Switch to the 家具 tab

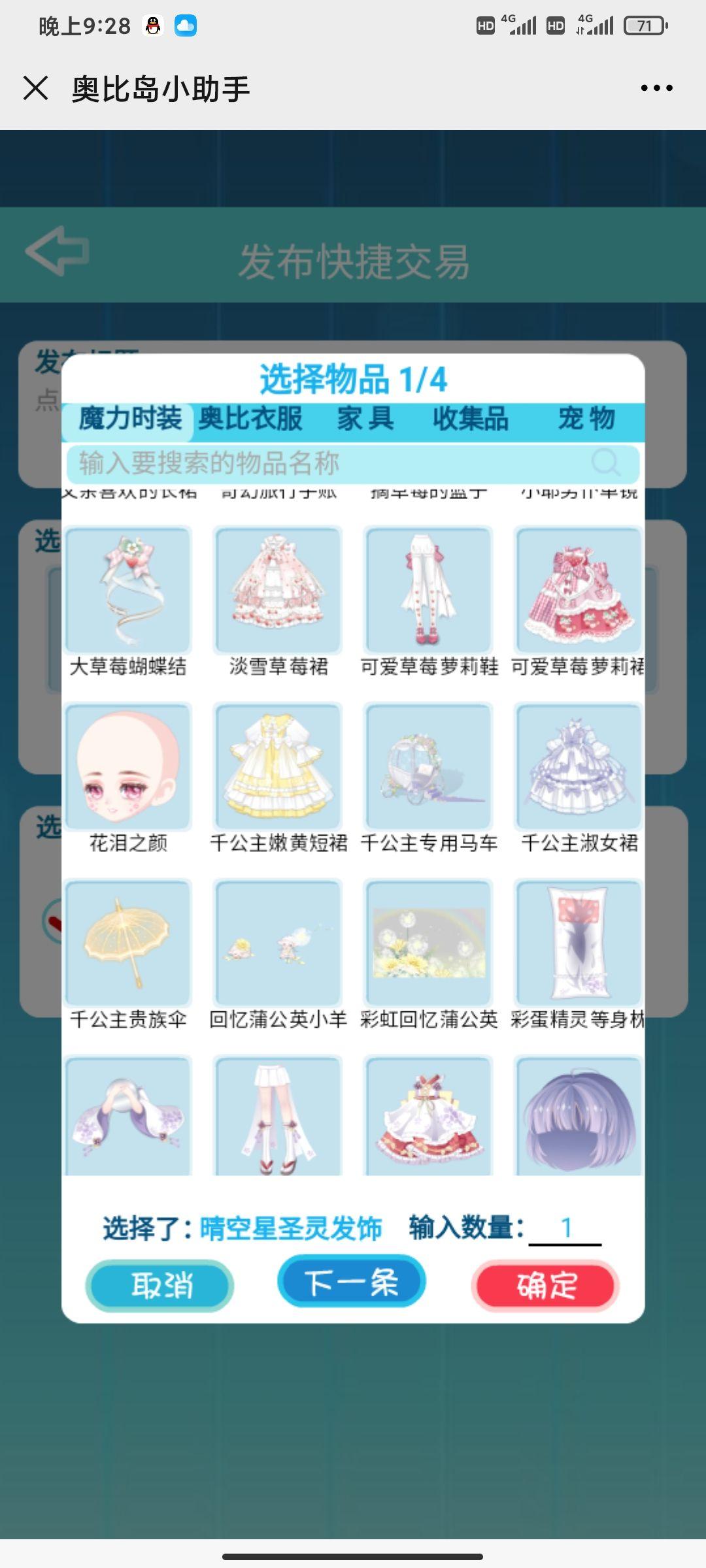click(x=365, y=419)
